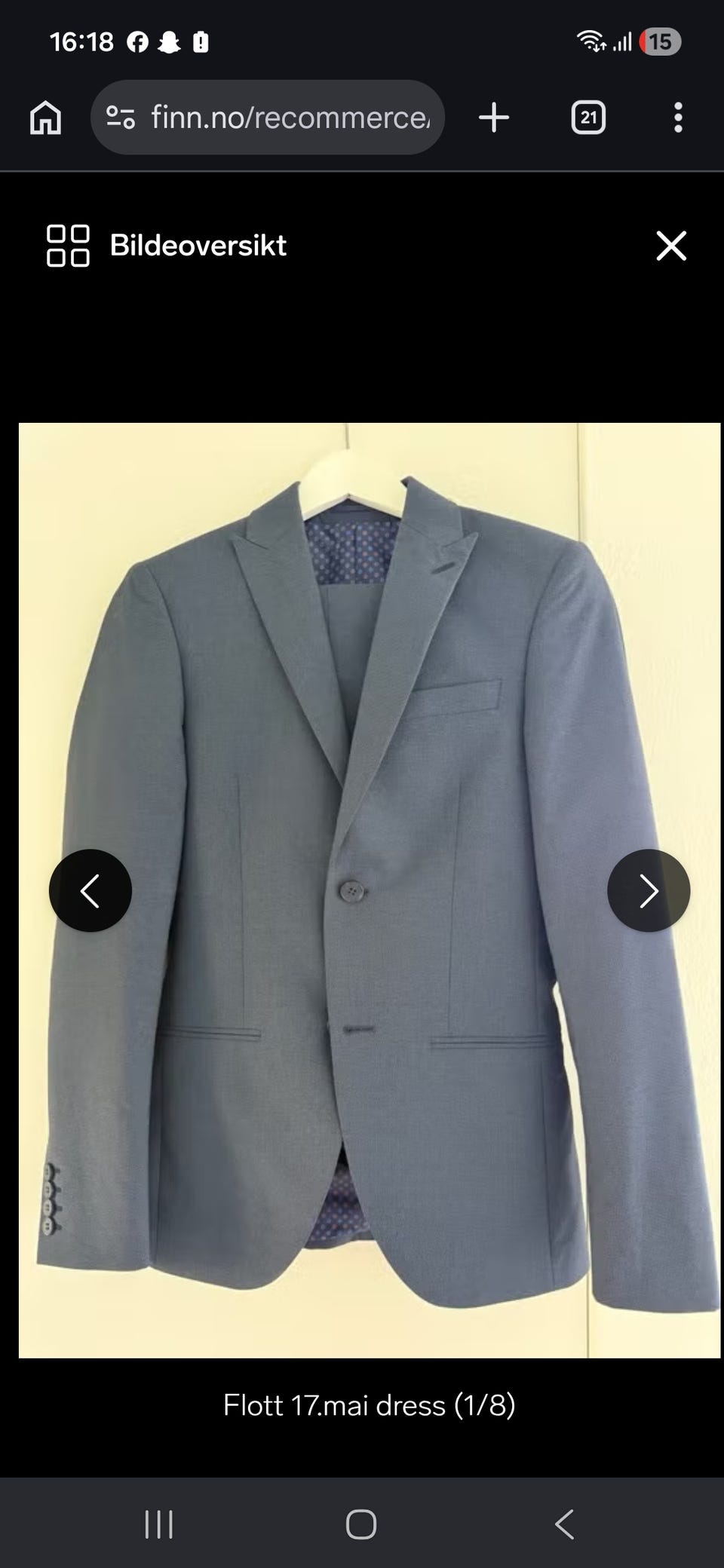724x1568 pixels.
Task: Close the image viewer
Action: point(670,246)
